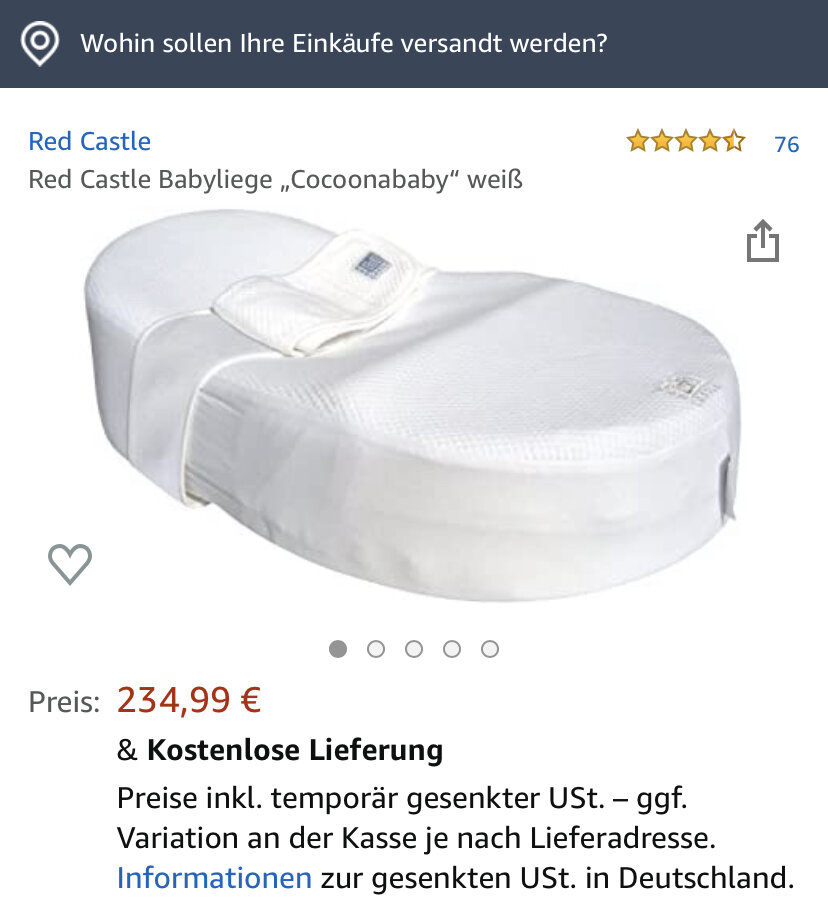Toggle the product to your wishlist
The width and height of the screenshot is (828, 920).
click(69, 563)
